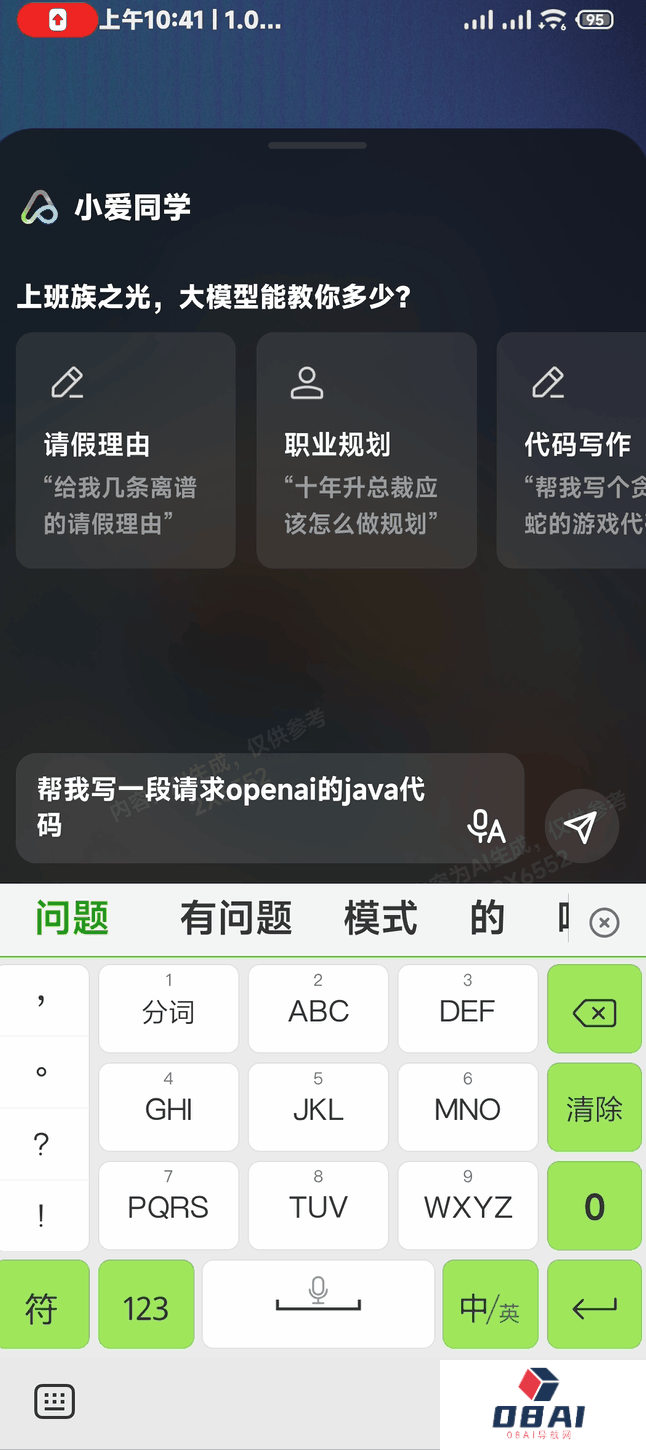Open the 职业规划 suggestion card
The image size is (646, 1450).
coord(366,450)
